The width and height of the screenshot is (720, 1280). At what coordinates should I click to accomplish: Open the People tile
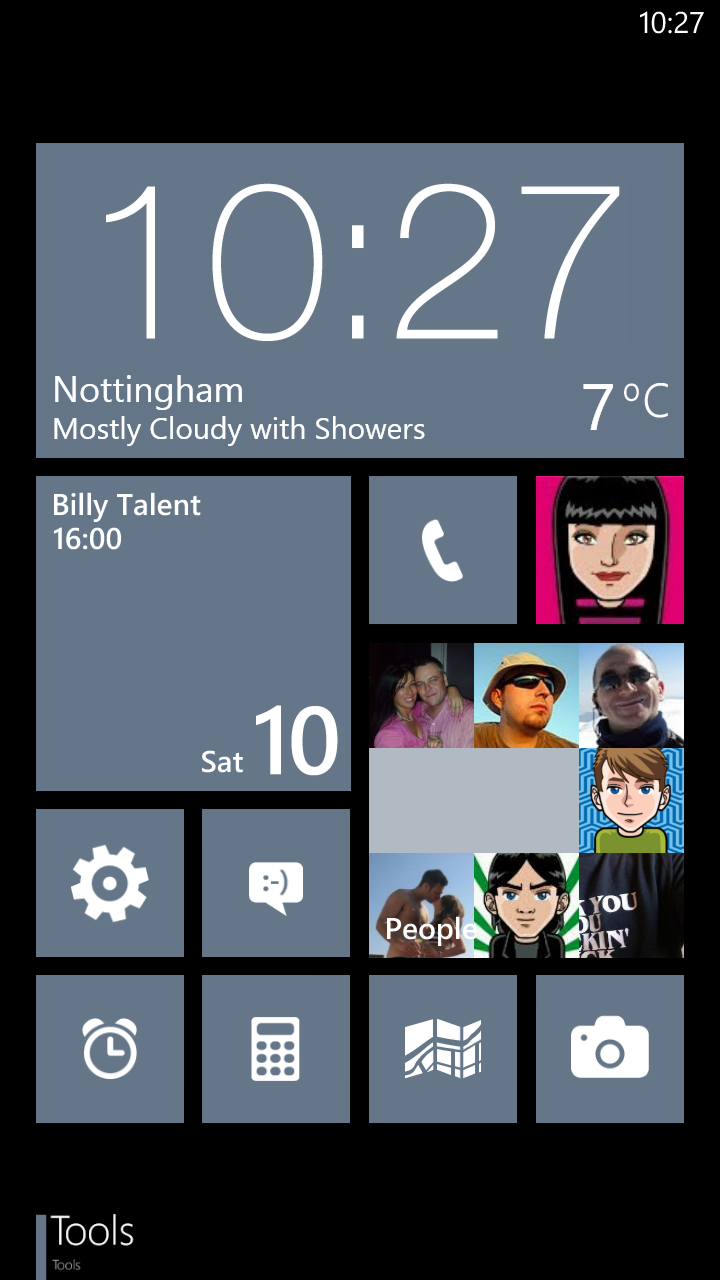tap(526, 800)
